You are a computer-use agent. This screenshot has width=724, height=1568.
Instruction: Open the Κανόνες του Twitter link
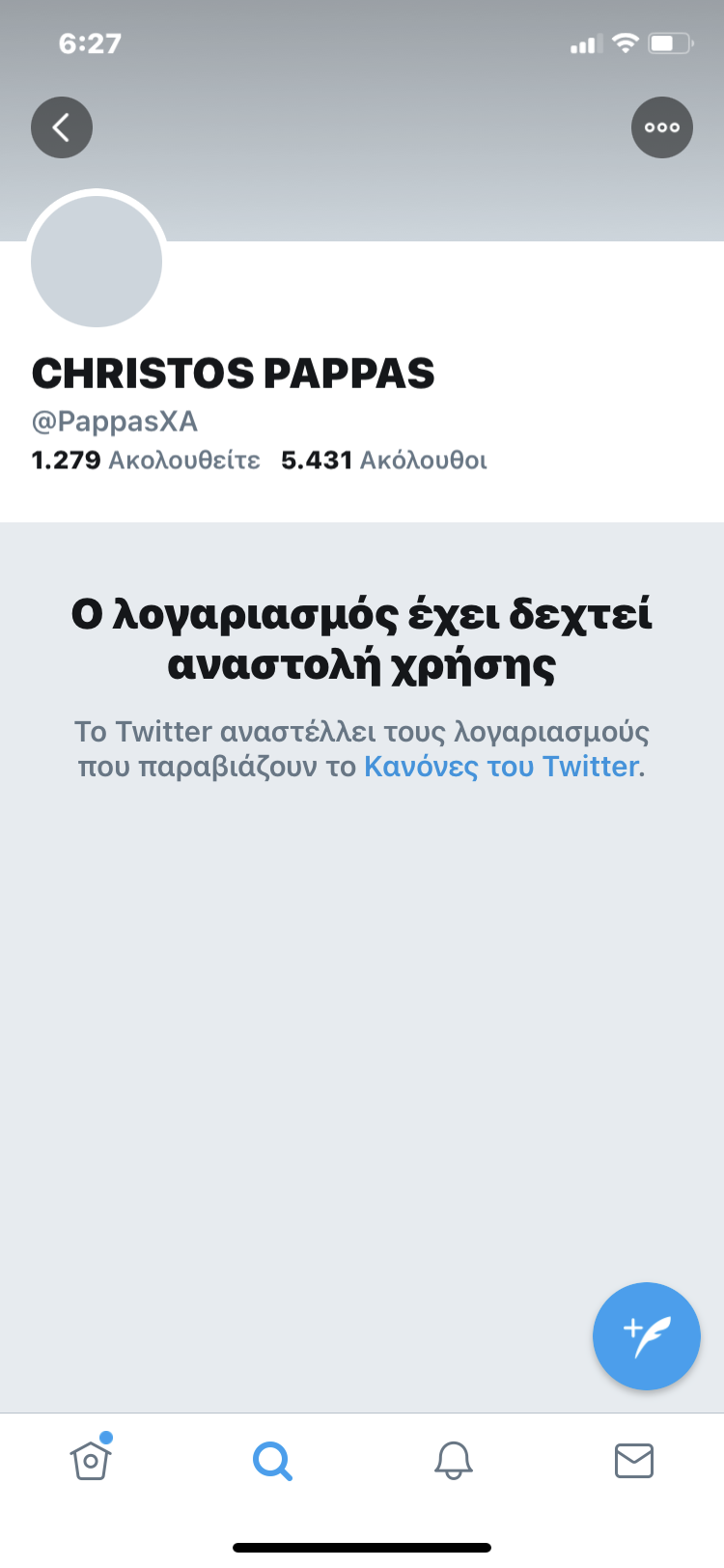coord(501,767)
